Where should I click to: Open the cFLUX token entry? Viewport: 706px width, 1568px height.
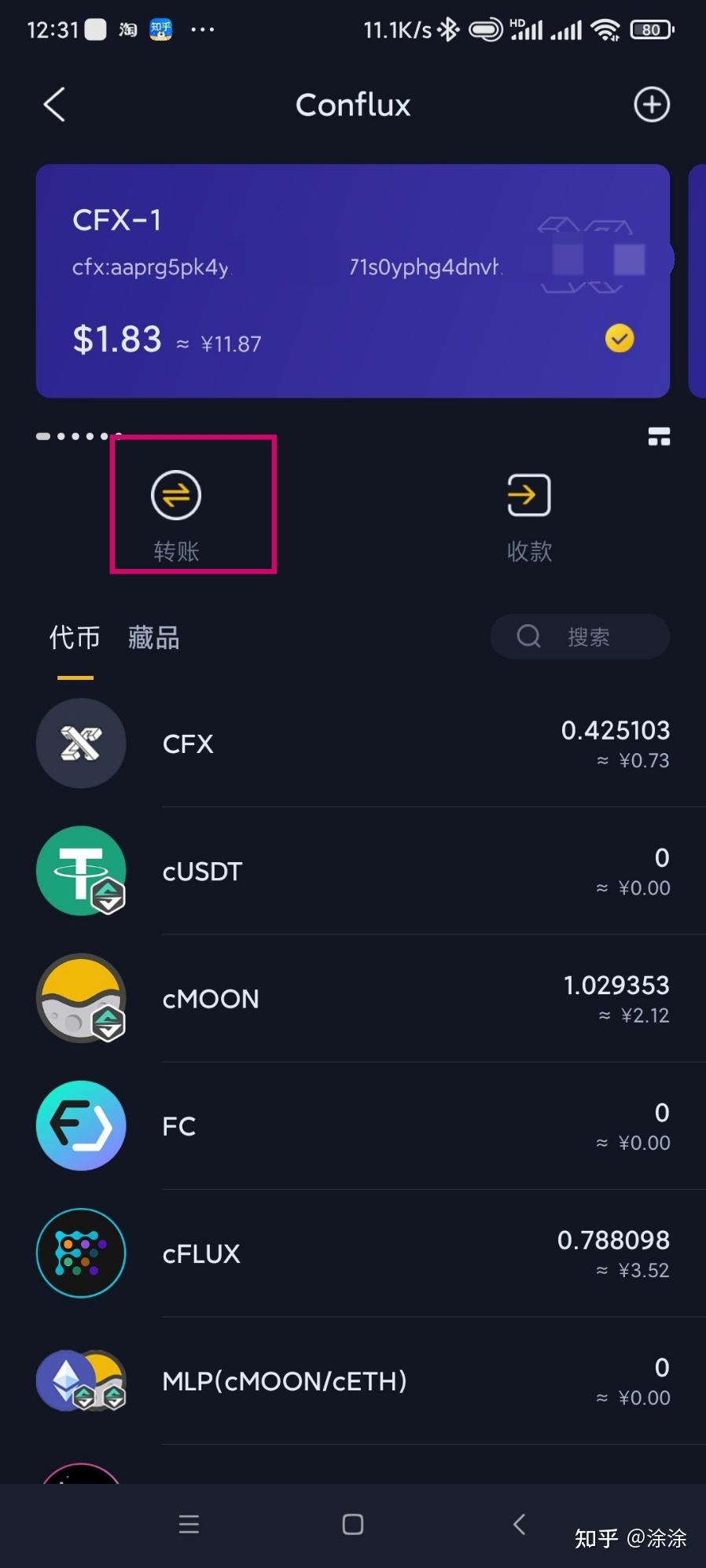(x=354, y=1253)
